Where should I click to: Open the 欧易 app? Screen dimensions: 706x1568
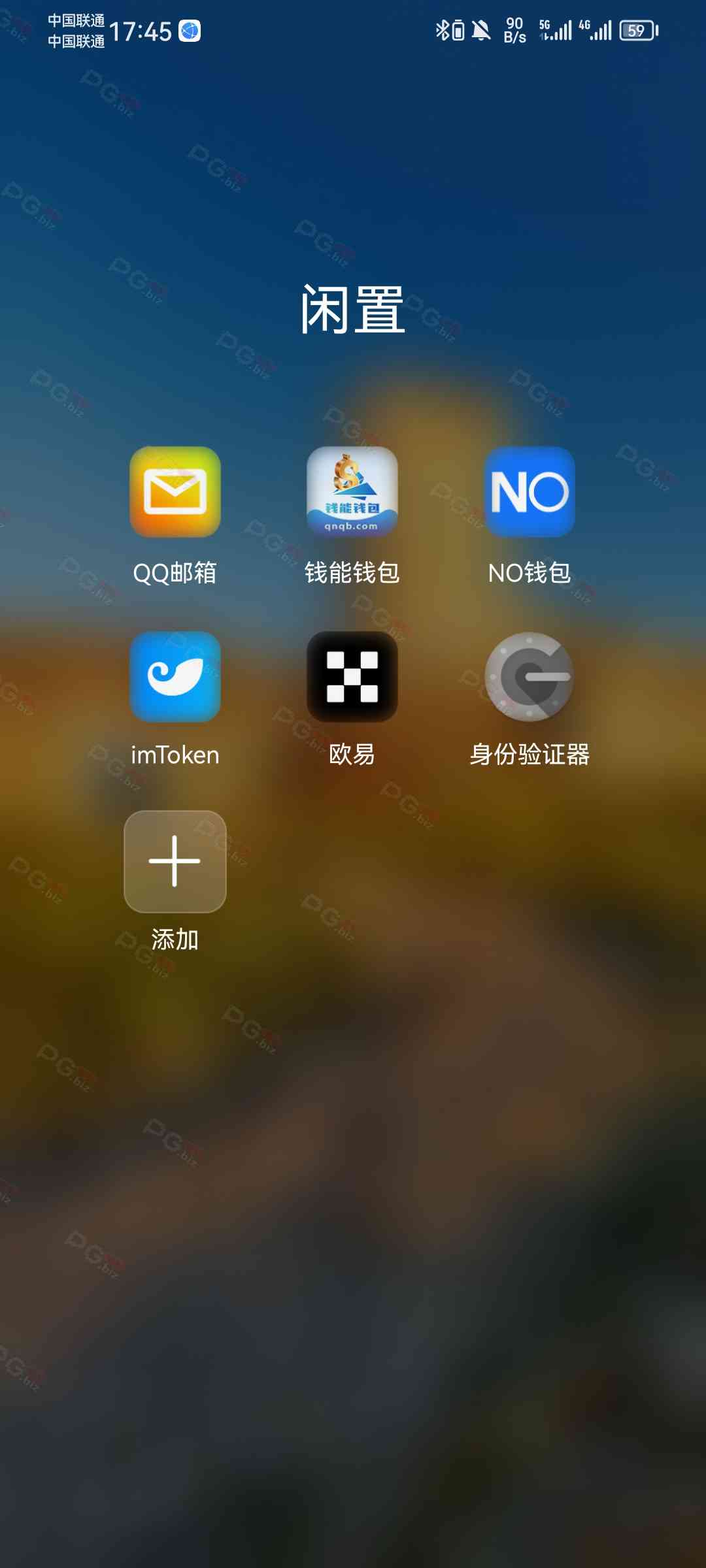(x=352, y=677)
